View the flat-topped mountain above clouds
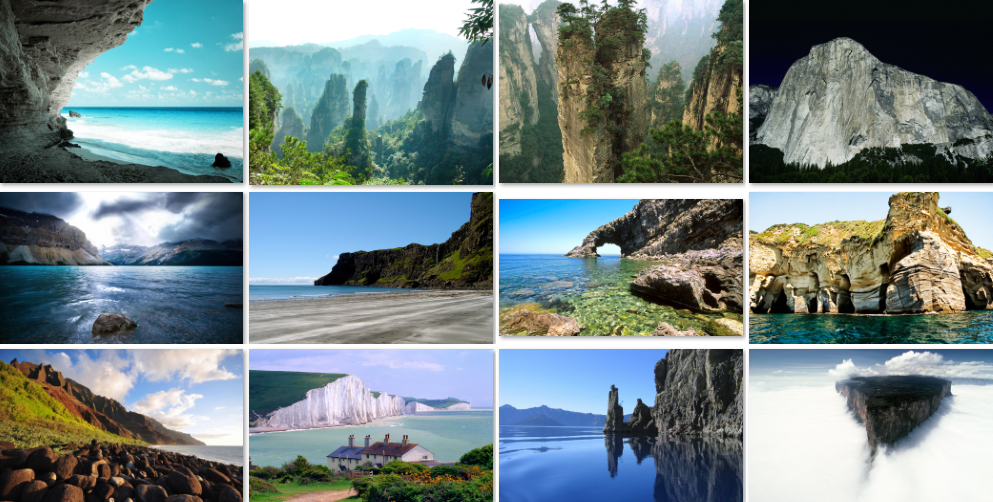Screen dimensions: 993x502 (870, 425)
